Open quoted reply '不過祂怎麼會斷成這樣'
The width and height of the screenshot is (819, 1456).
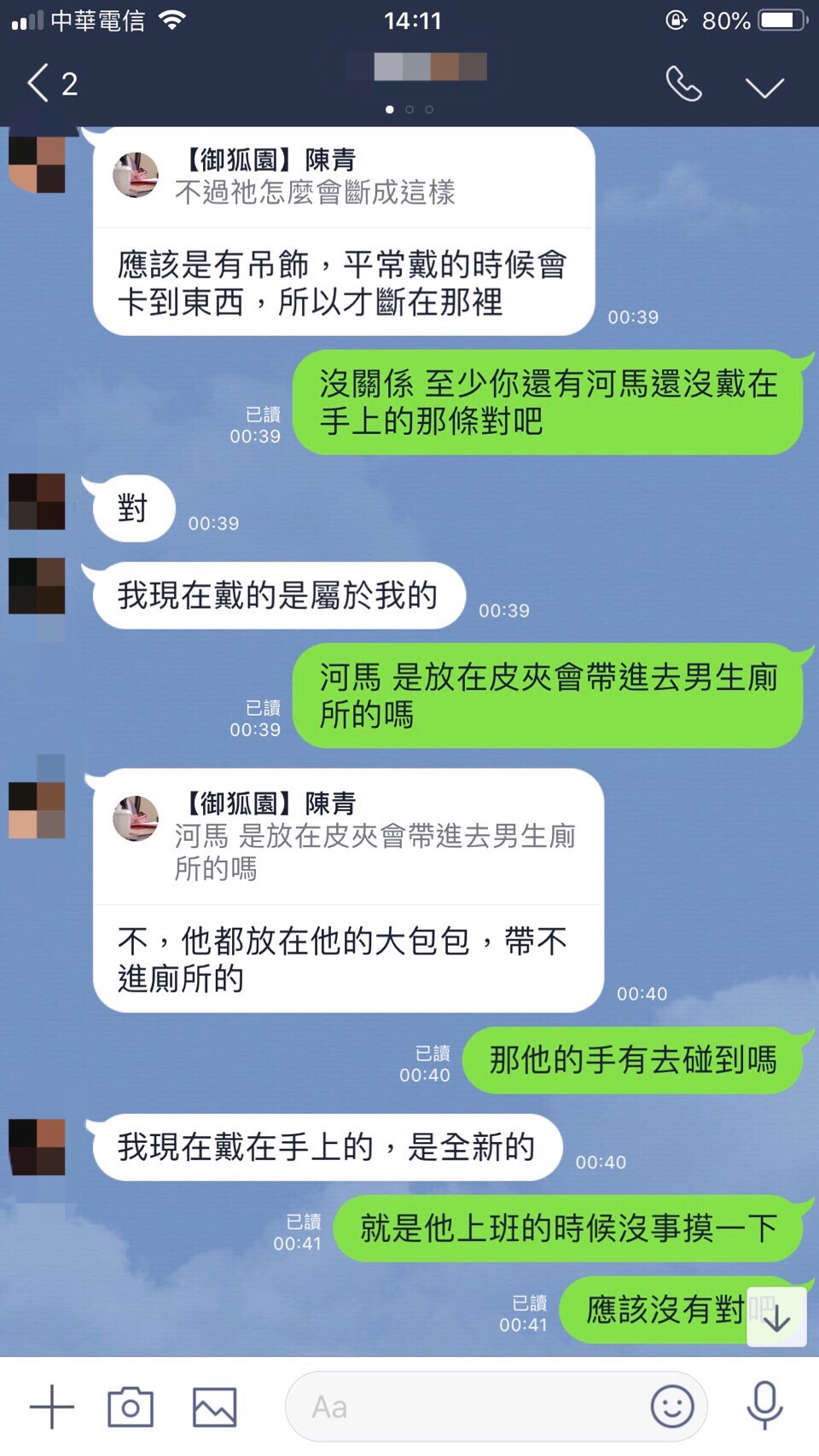click(x=343, y=177)
